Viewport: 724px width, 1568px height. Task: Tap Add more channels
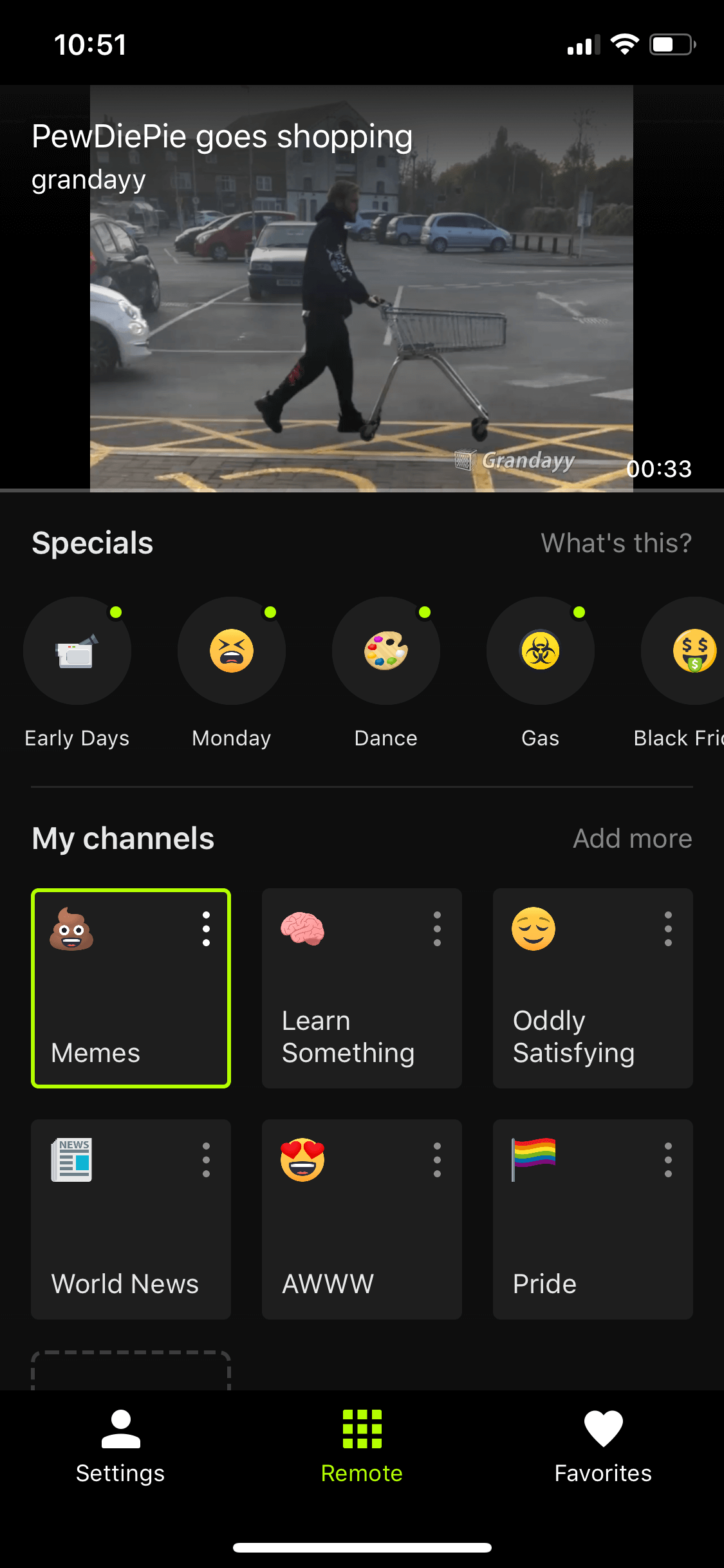(633, 838)
